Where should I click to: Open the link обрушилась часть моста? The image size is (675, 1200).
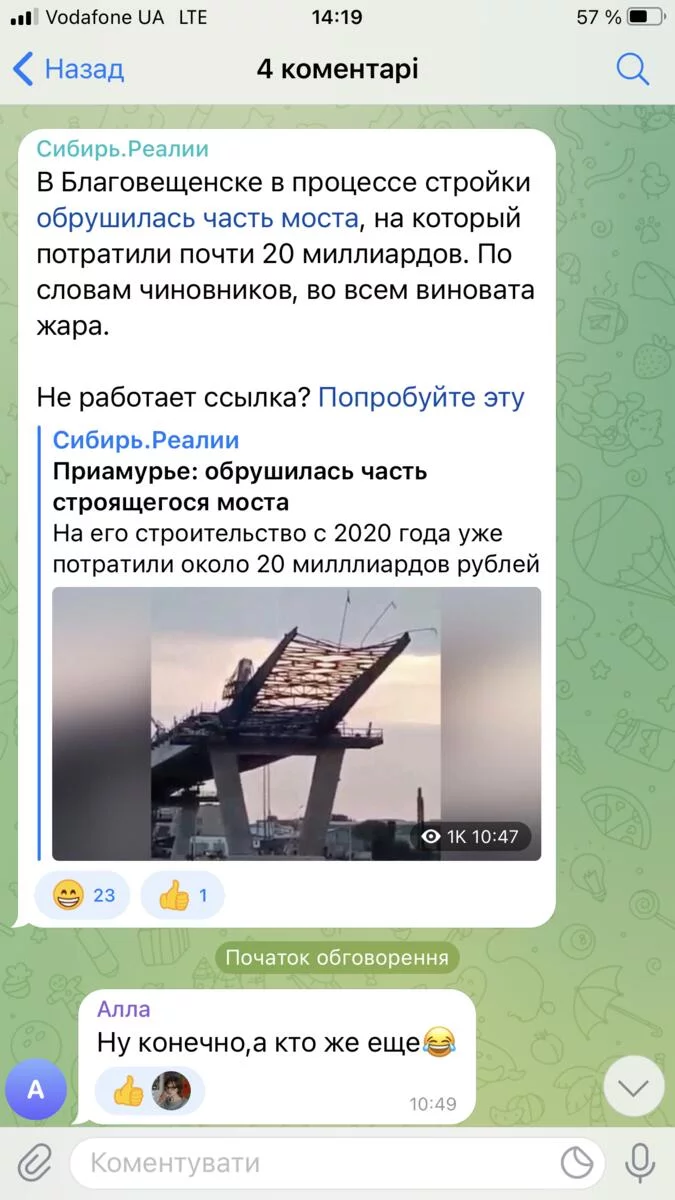tap(196, 218)
